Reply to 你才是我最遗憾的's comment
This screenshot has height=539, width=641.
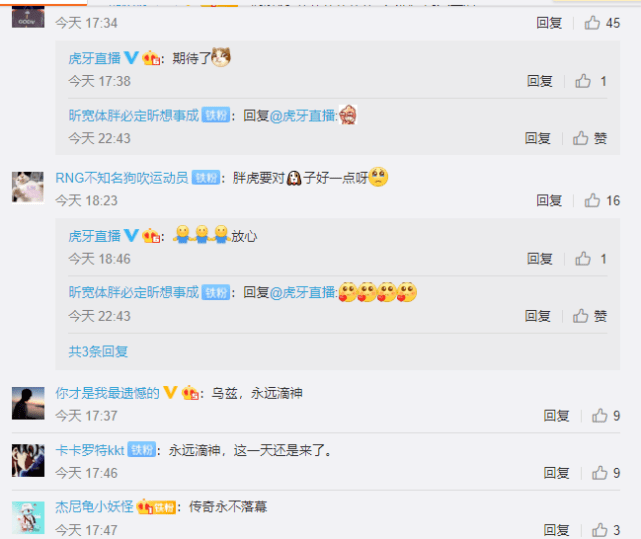556,415
